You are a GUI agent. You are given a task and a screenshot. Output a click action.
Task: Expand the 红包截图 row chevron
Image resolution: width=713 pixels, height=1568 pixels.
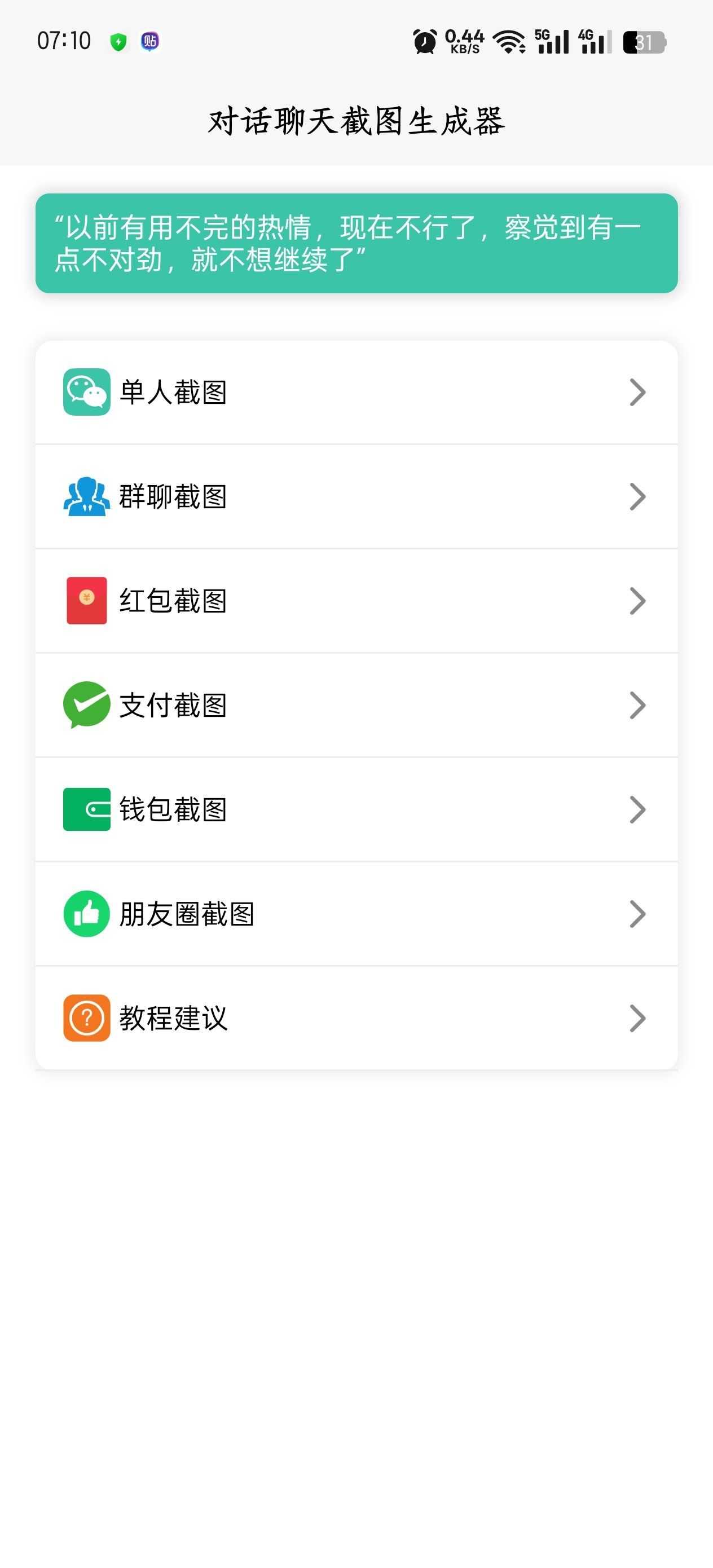(637, 601)
